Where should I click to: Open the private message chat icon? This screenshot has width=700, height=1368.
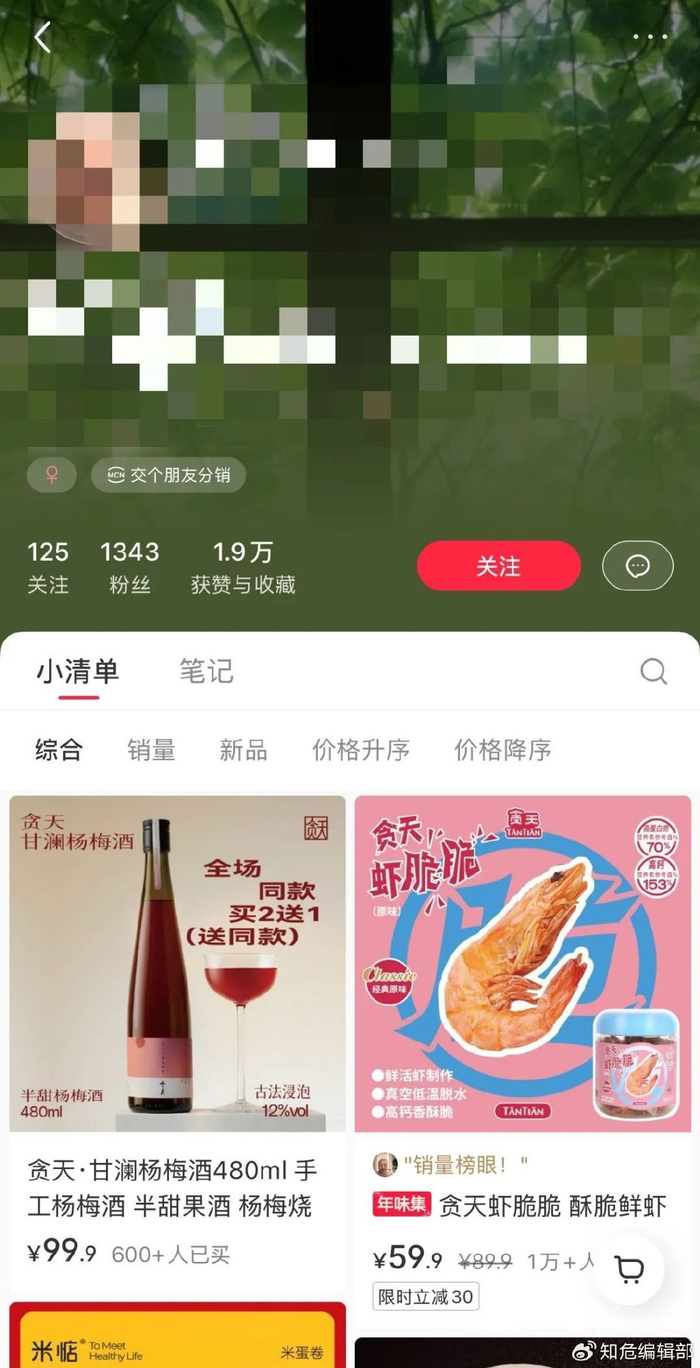tap(637, 566)
